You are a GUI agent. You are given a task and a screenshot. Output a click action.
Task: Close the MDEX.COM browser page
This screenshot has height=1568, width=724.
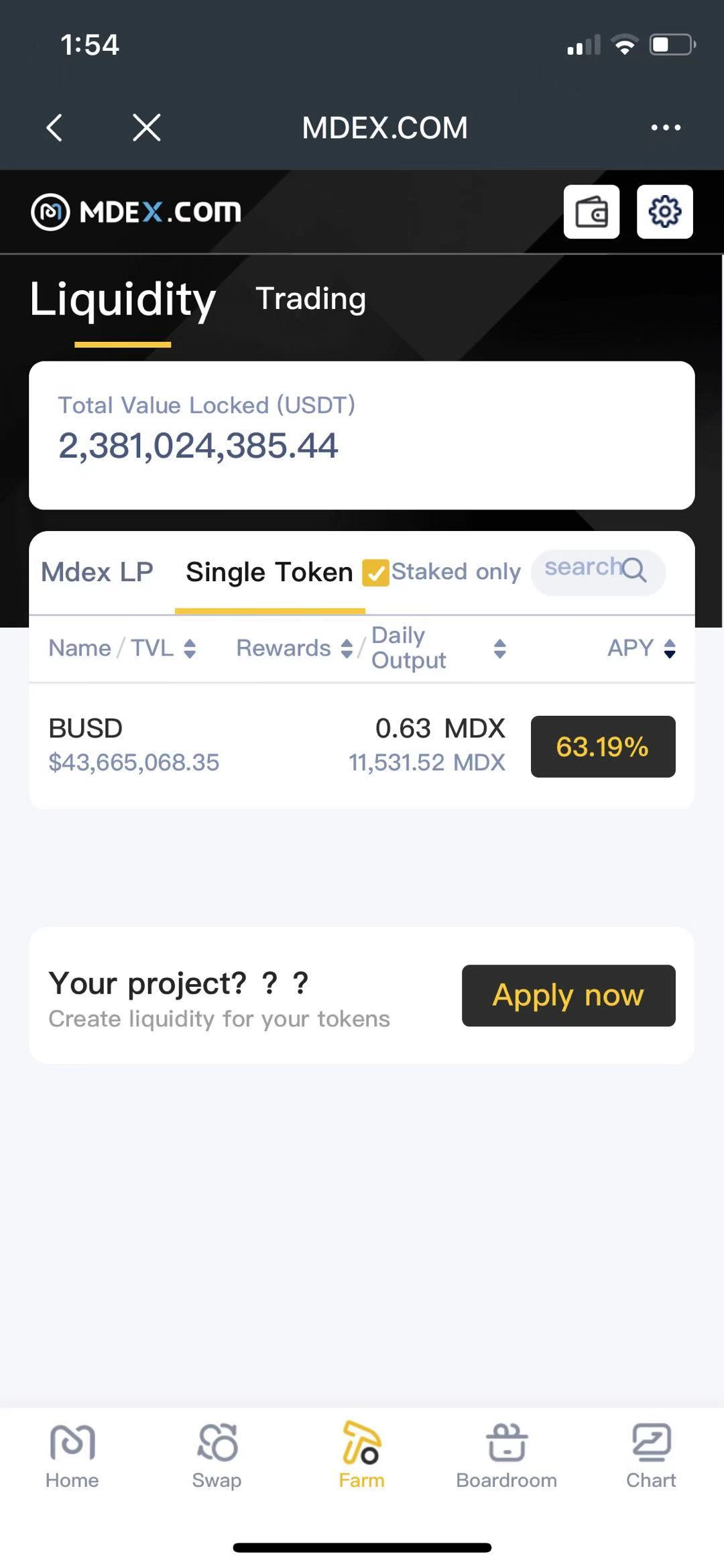coord(147,127)
